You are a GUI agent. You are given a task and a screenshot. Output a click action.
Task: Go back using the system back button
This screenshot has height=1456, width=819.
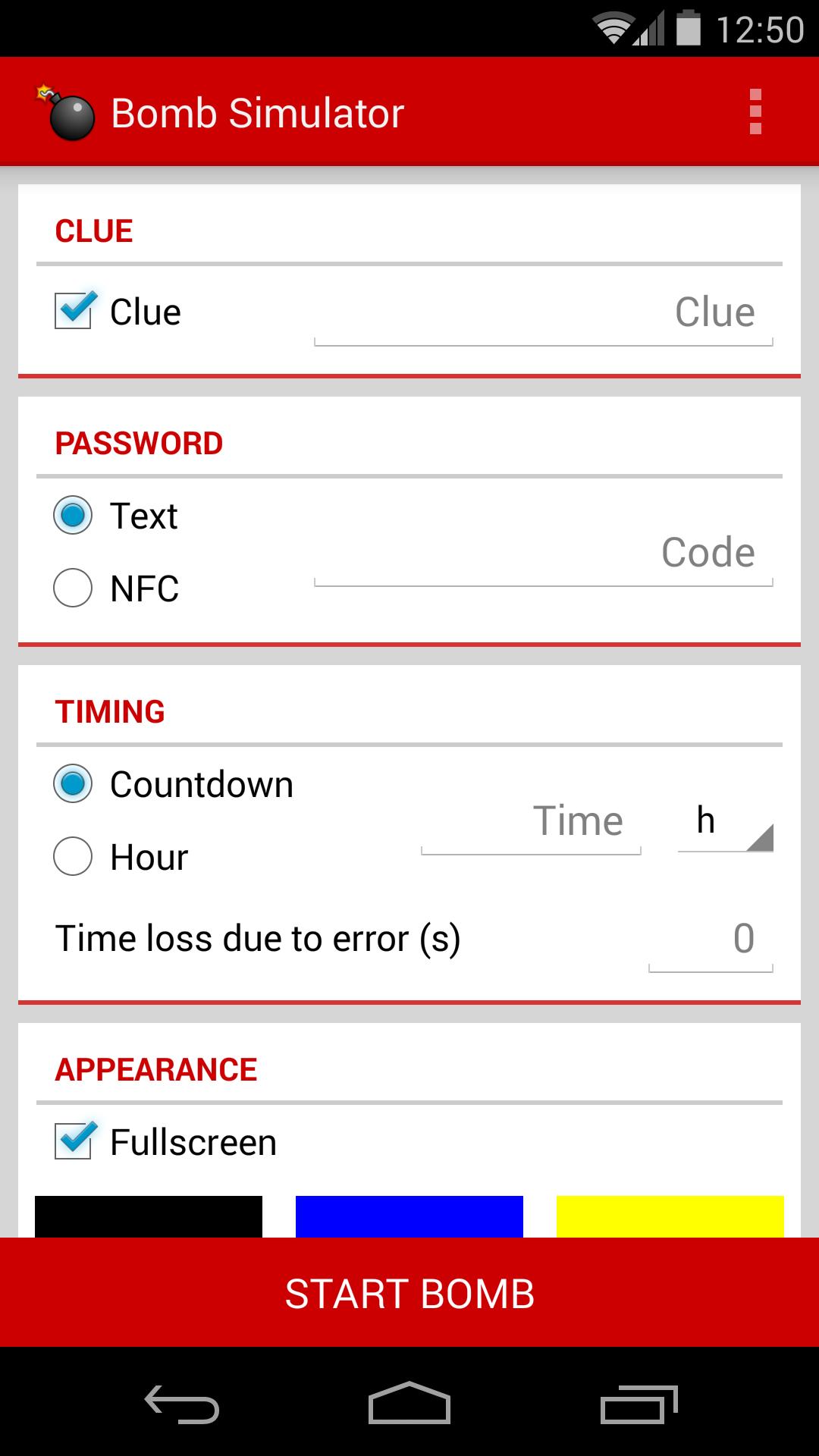[182, 1404]
